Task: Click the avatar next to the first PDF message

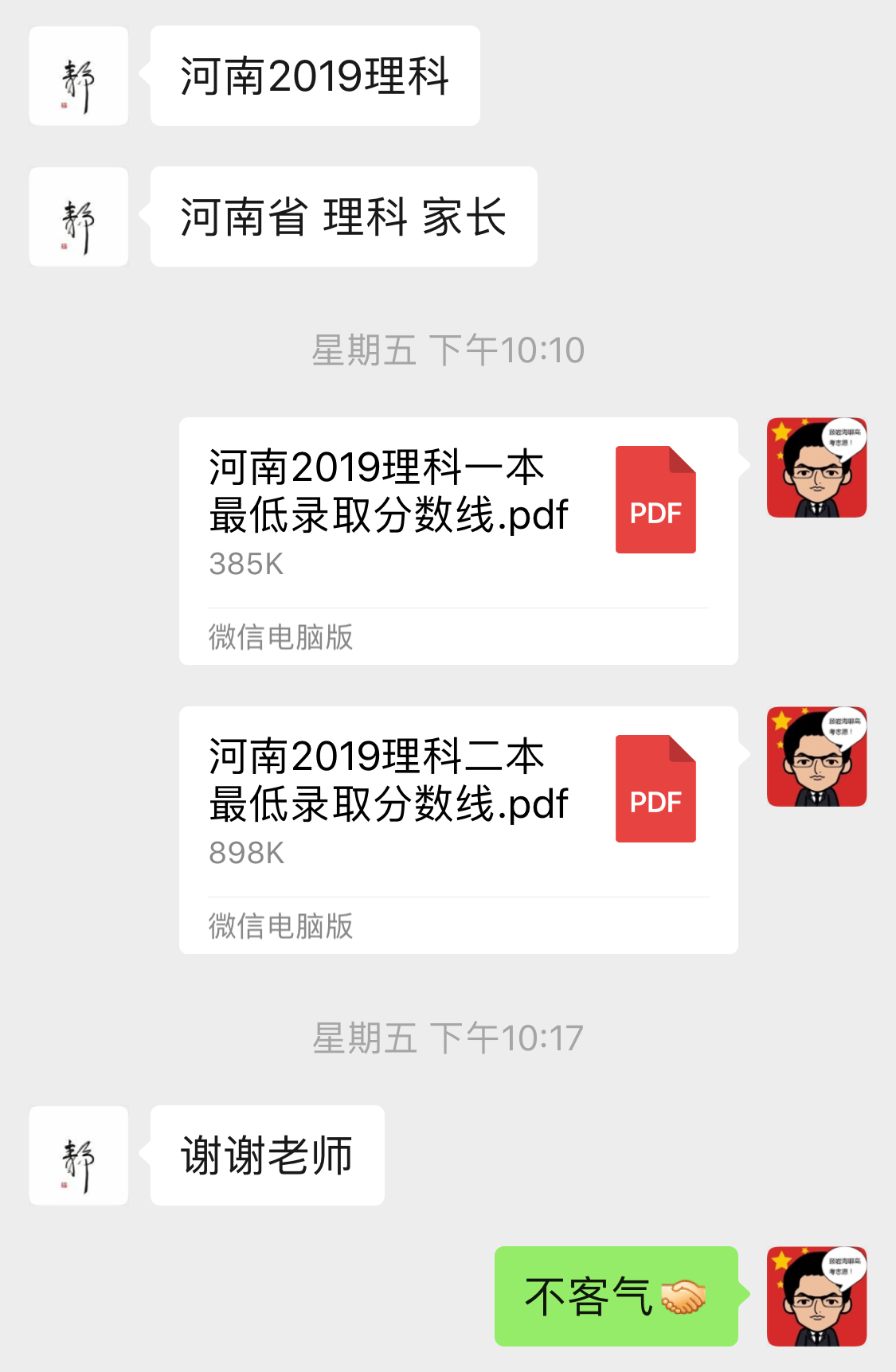Action: 816,467
